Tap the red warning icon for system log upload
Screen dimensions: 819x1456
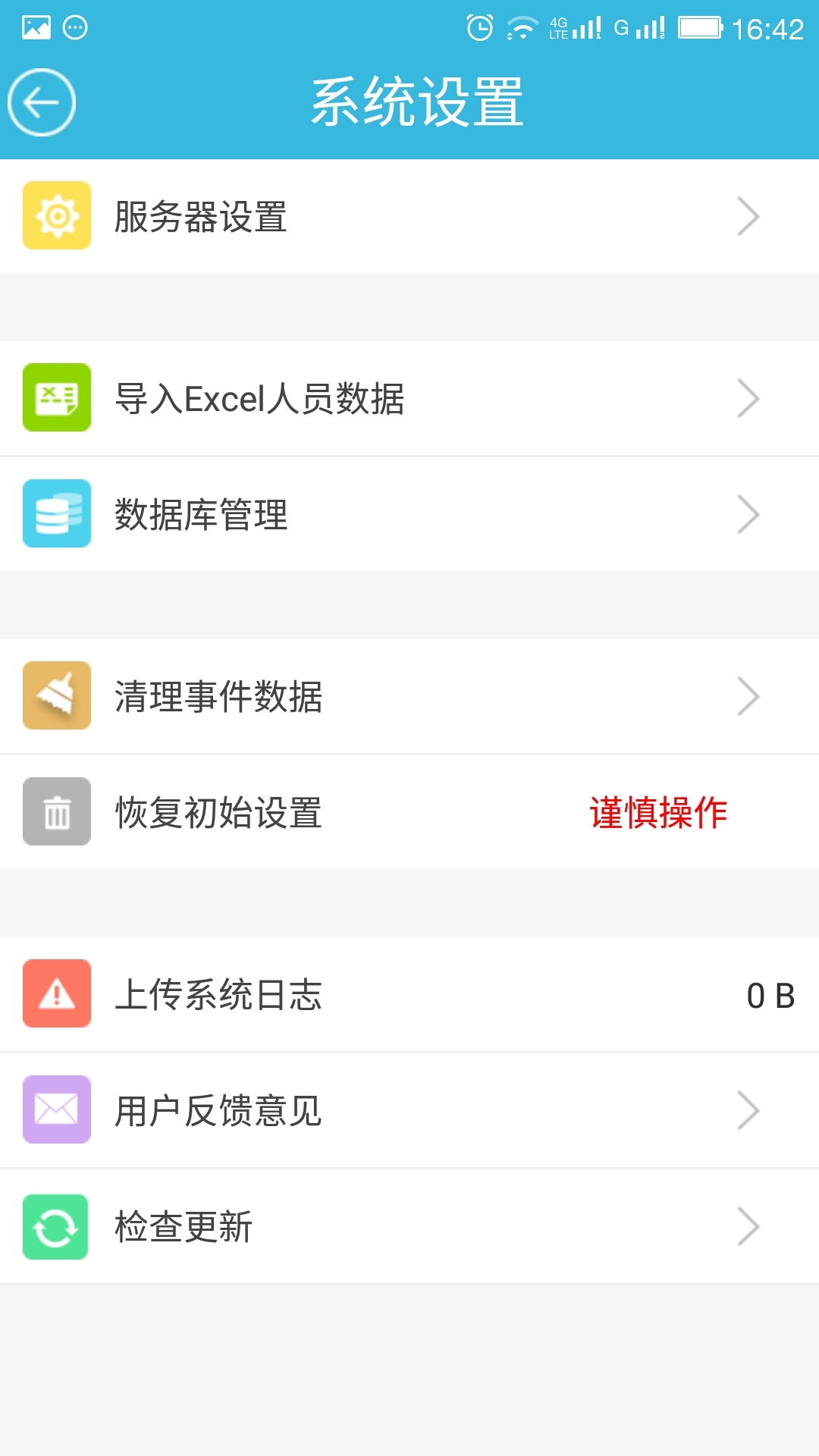tap(56, 994)
